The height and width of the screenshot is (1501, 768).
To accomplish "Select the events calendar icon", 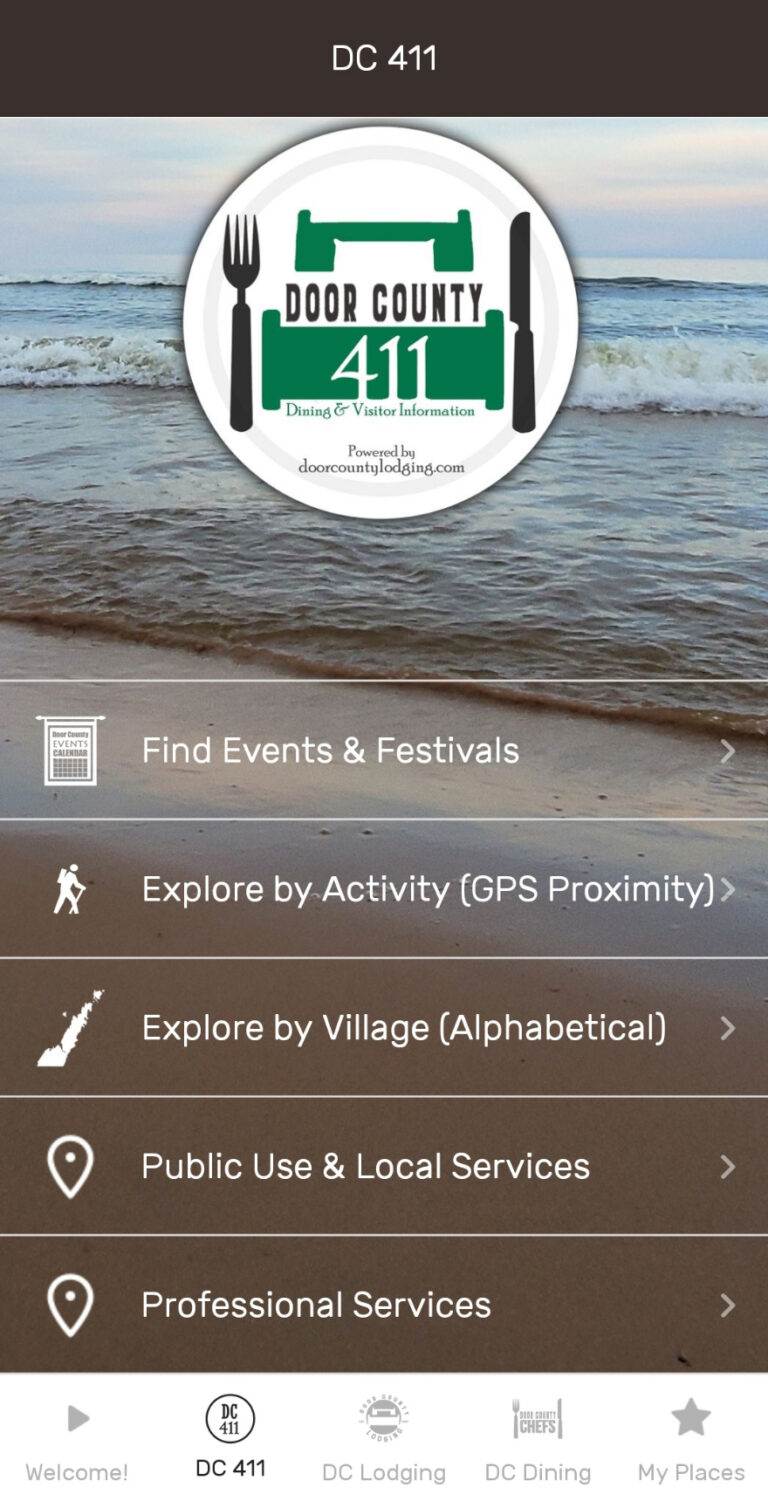I will 70,751.
